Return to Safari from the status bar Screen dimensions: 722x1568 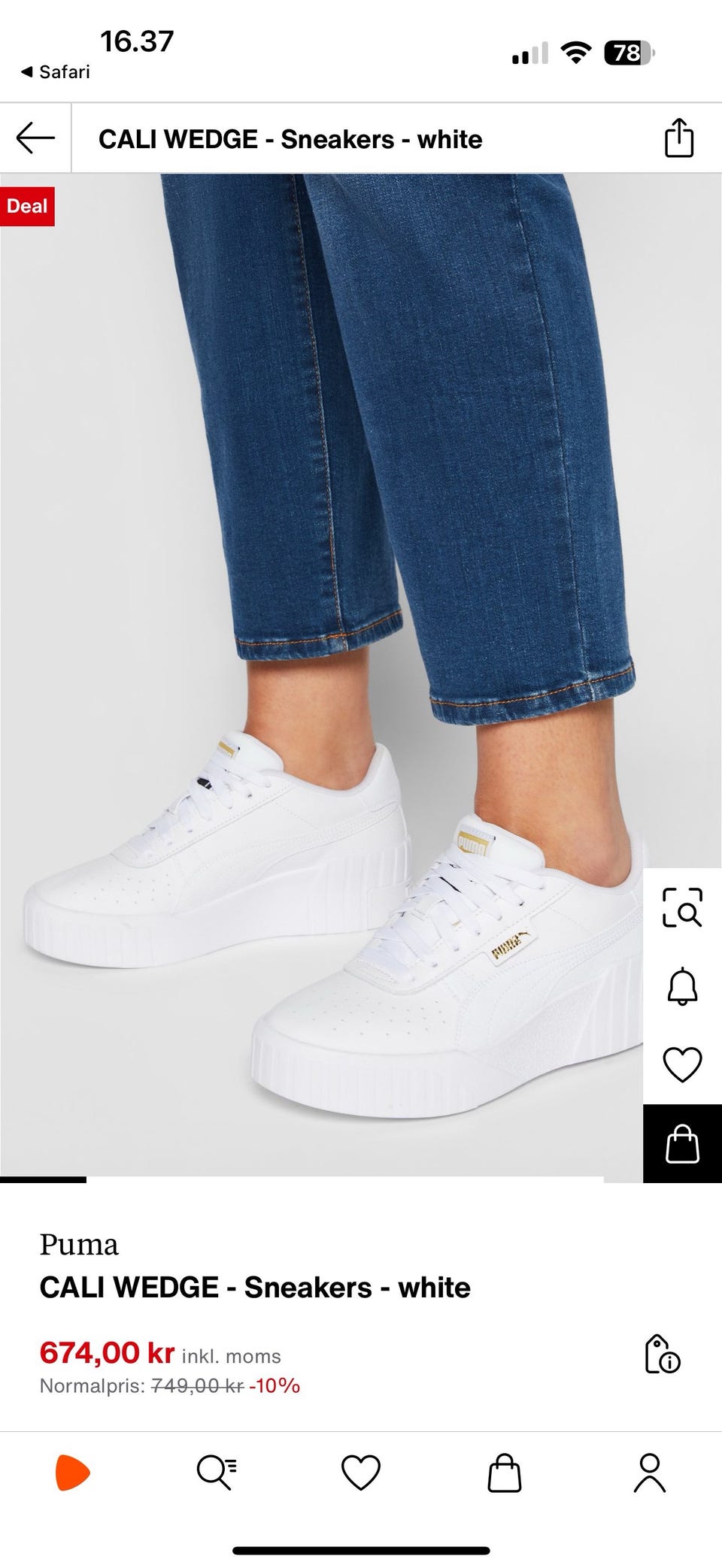55,72
